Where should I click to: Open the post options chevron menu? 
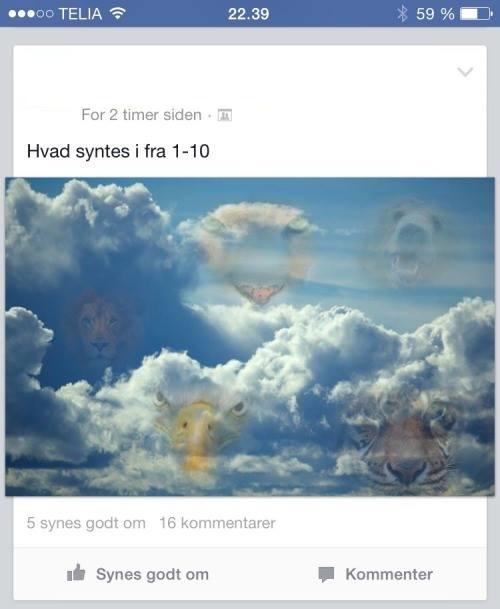point(465,72)
